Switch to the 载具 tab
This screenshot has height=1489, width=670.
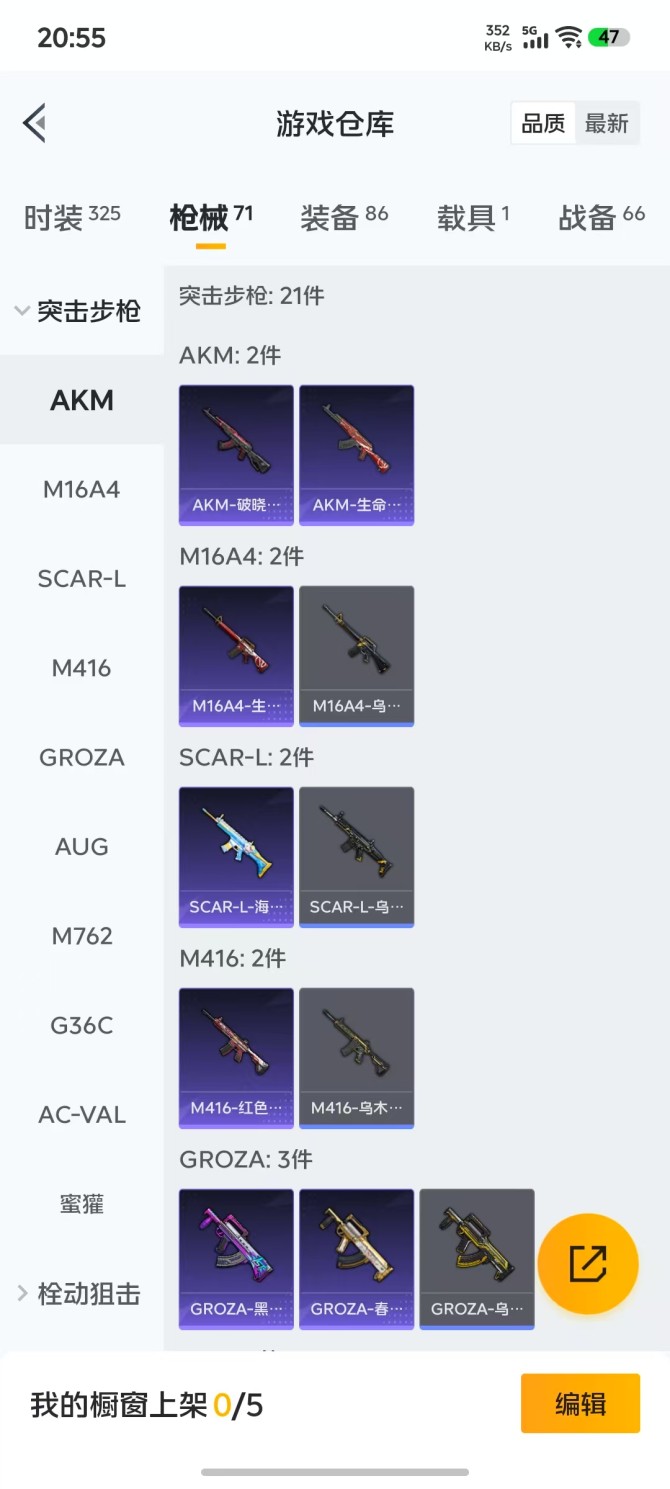473,217
